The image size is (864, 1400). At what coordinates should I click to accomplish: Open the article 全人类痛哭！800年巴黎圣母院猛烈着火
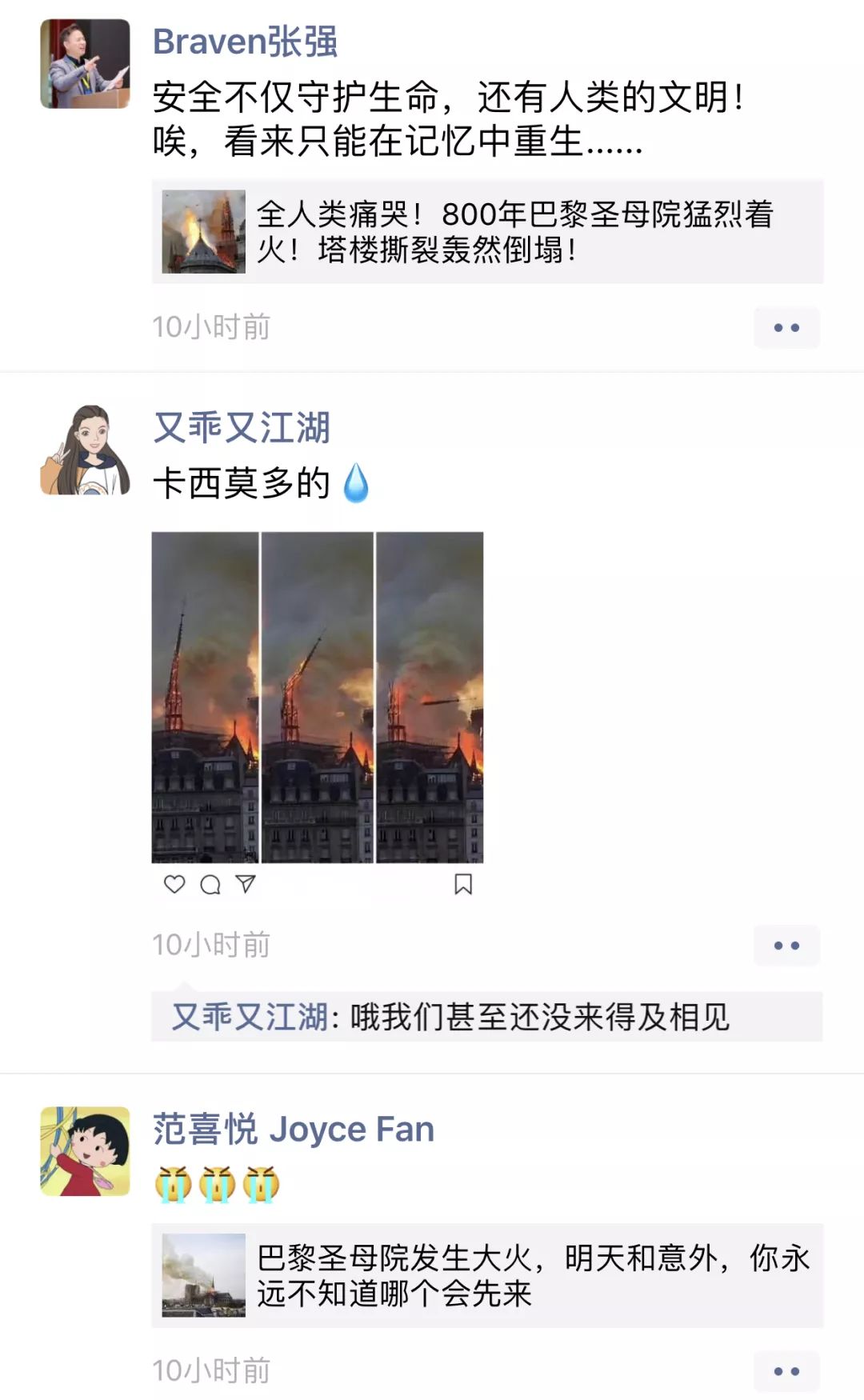(487, 232)
